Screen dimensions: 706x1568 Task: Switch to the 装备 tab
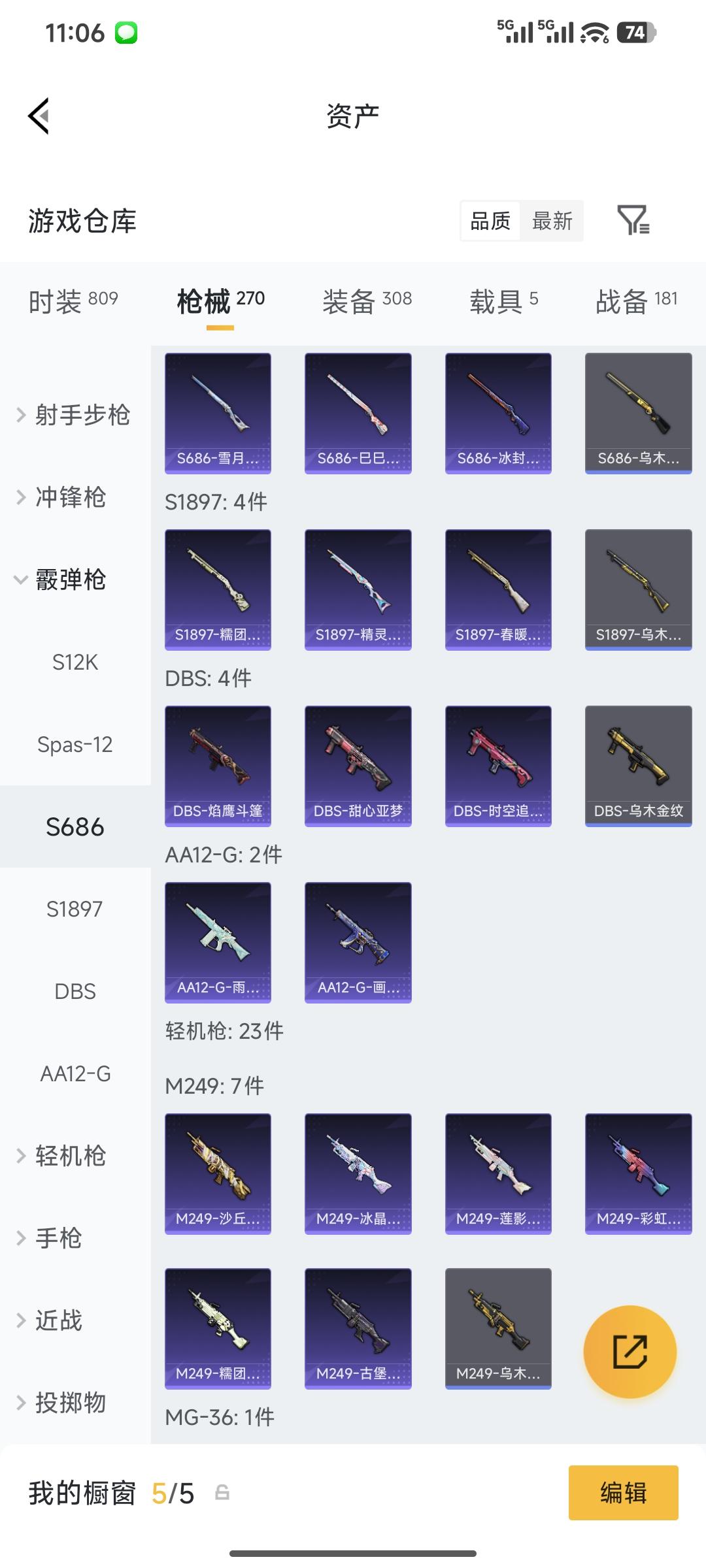367,301
